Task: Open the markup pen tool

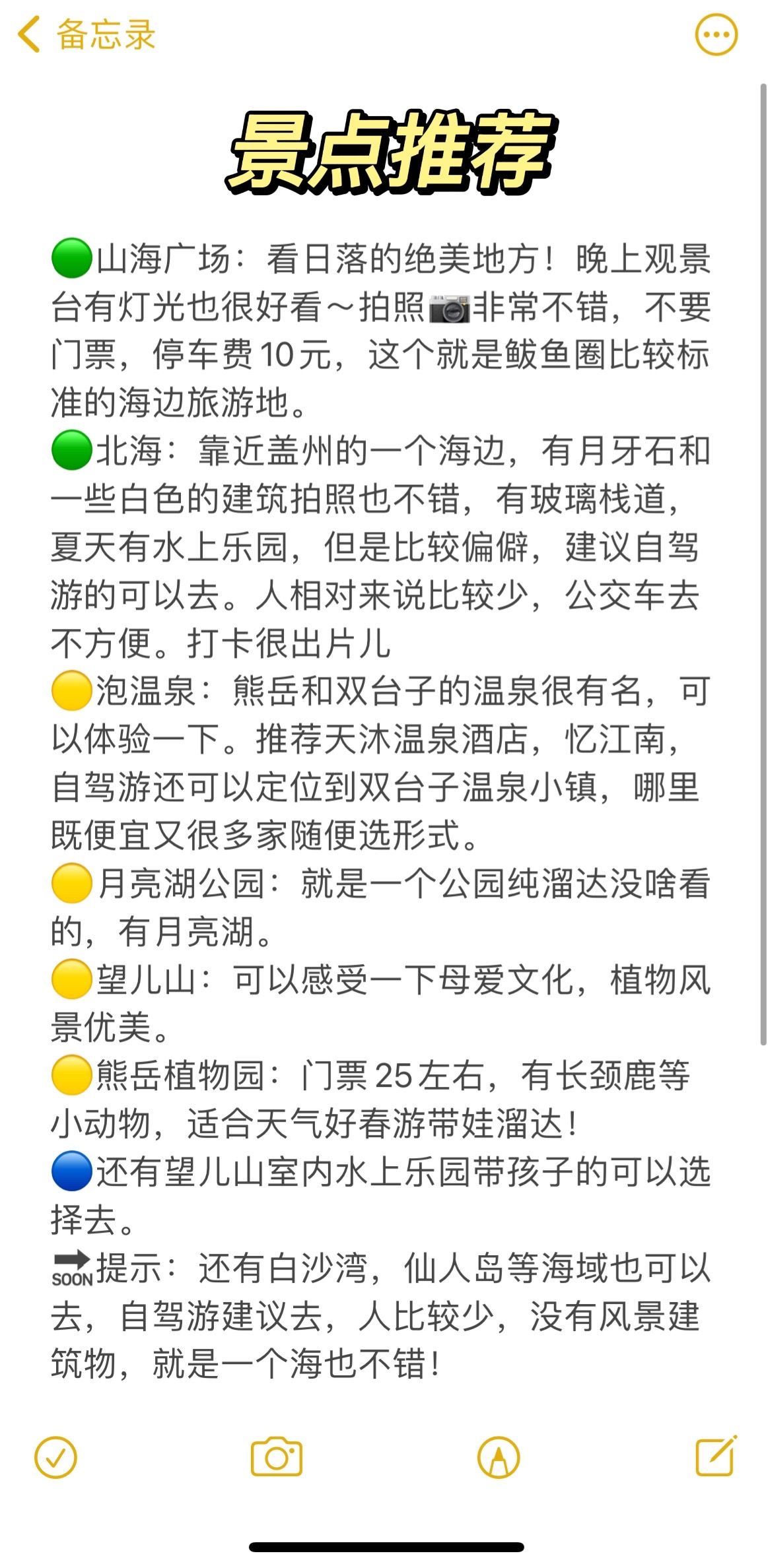Action: coord(499,1456)
